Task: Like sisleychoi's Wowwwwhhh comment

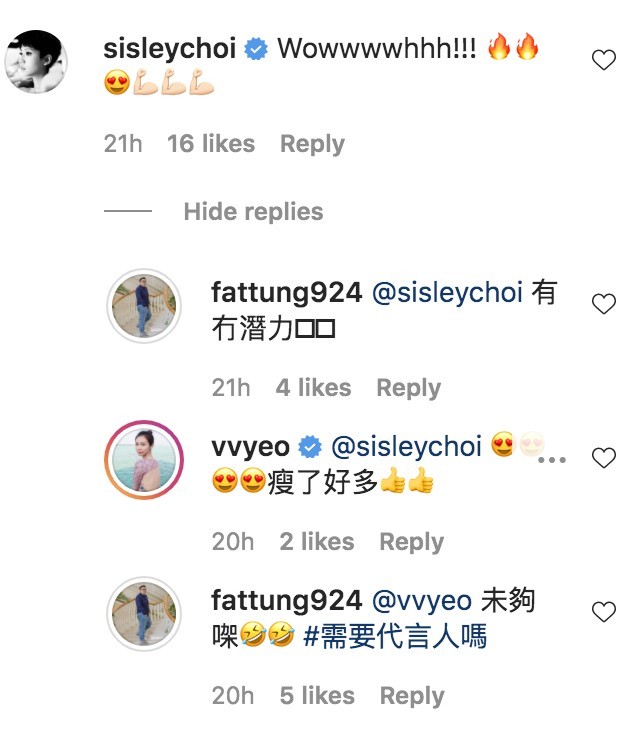Action: tap(603, 61)
